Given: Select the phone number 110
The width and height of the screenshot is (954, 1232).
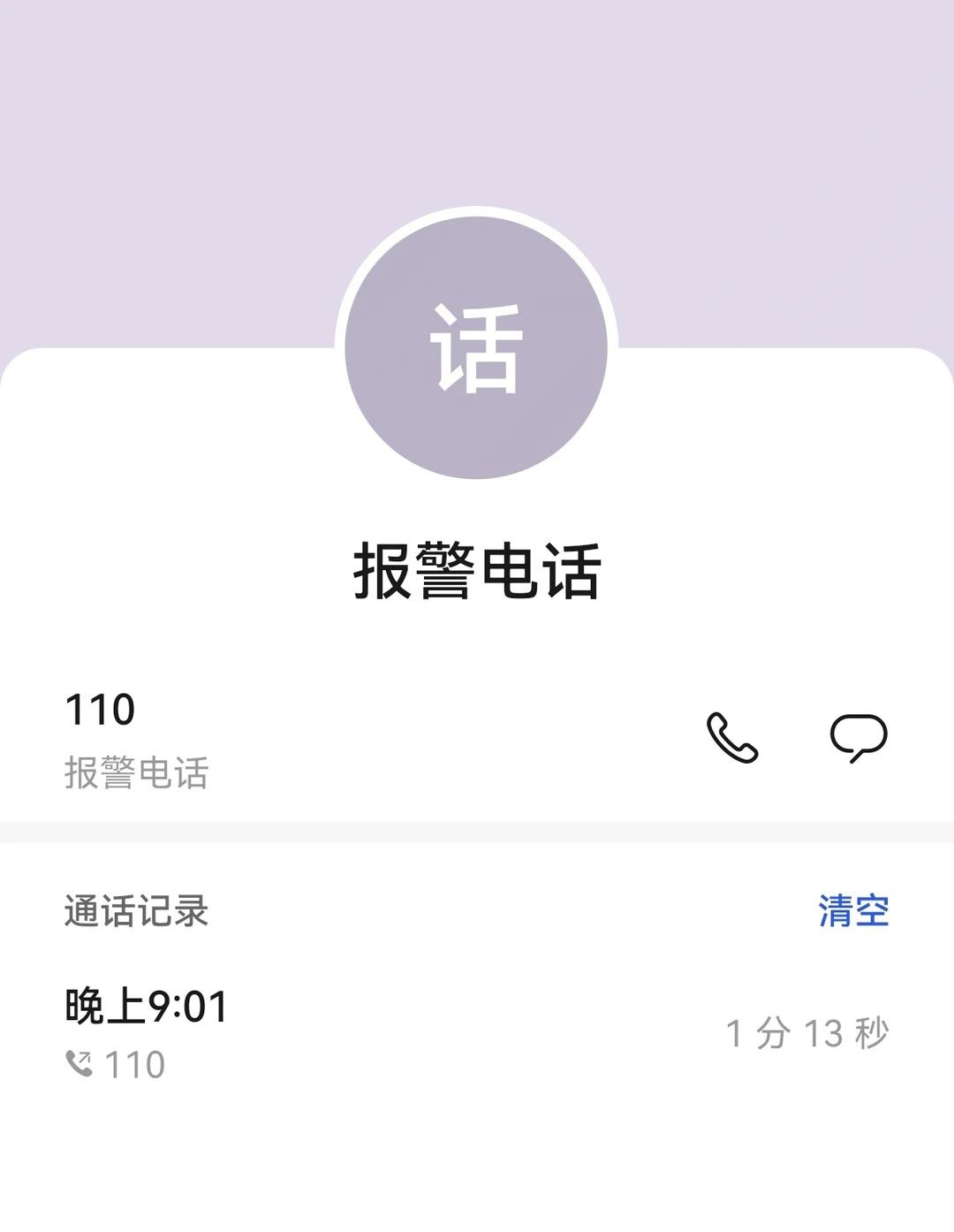Looking at the screenshot, I should coord(99,708).
